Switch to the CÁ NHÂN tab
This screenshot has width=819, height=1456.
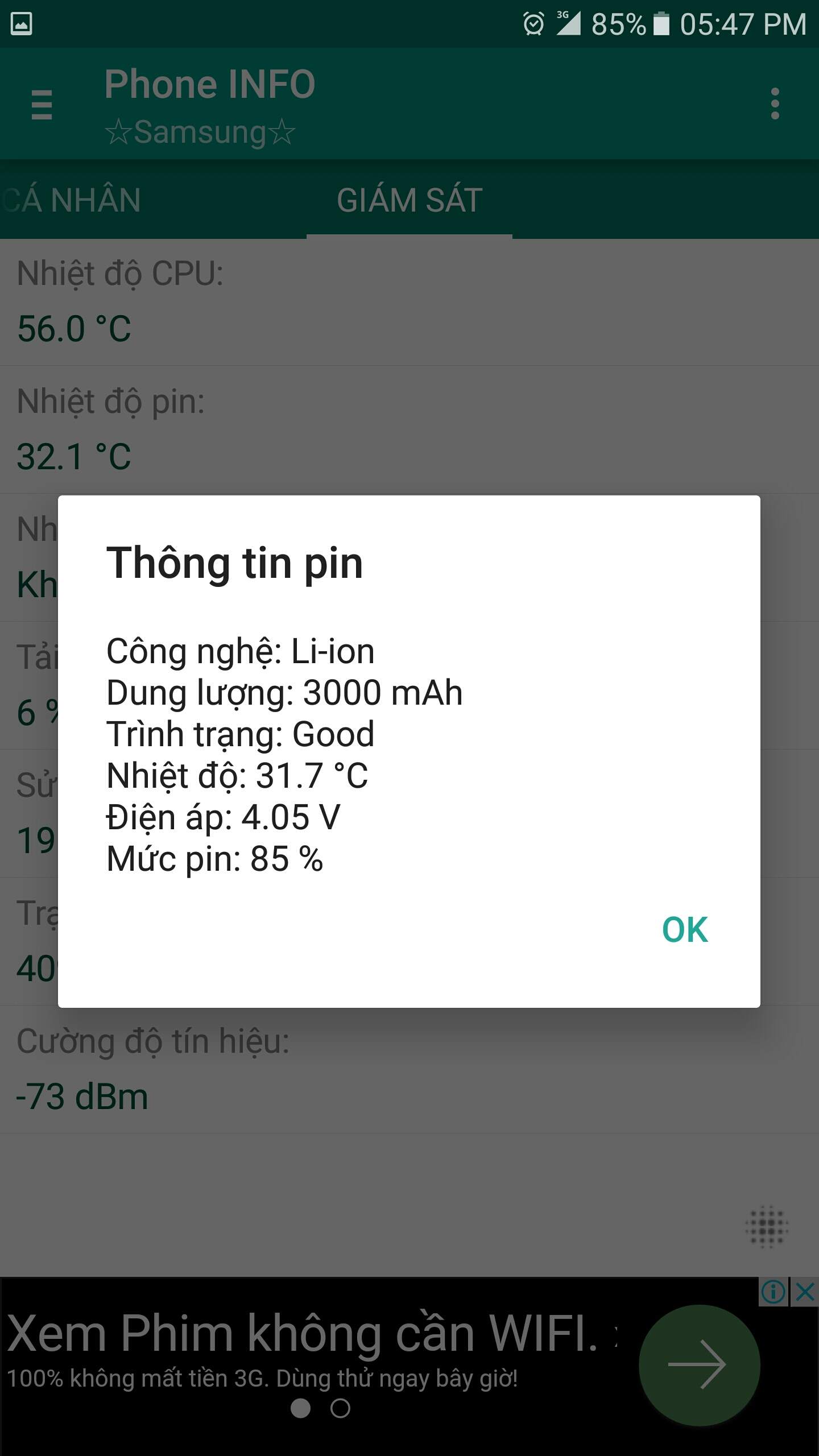point(73,200)
